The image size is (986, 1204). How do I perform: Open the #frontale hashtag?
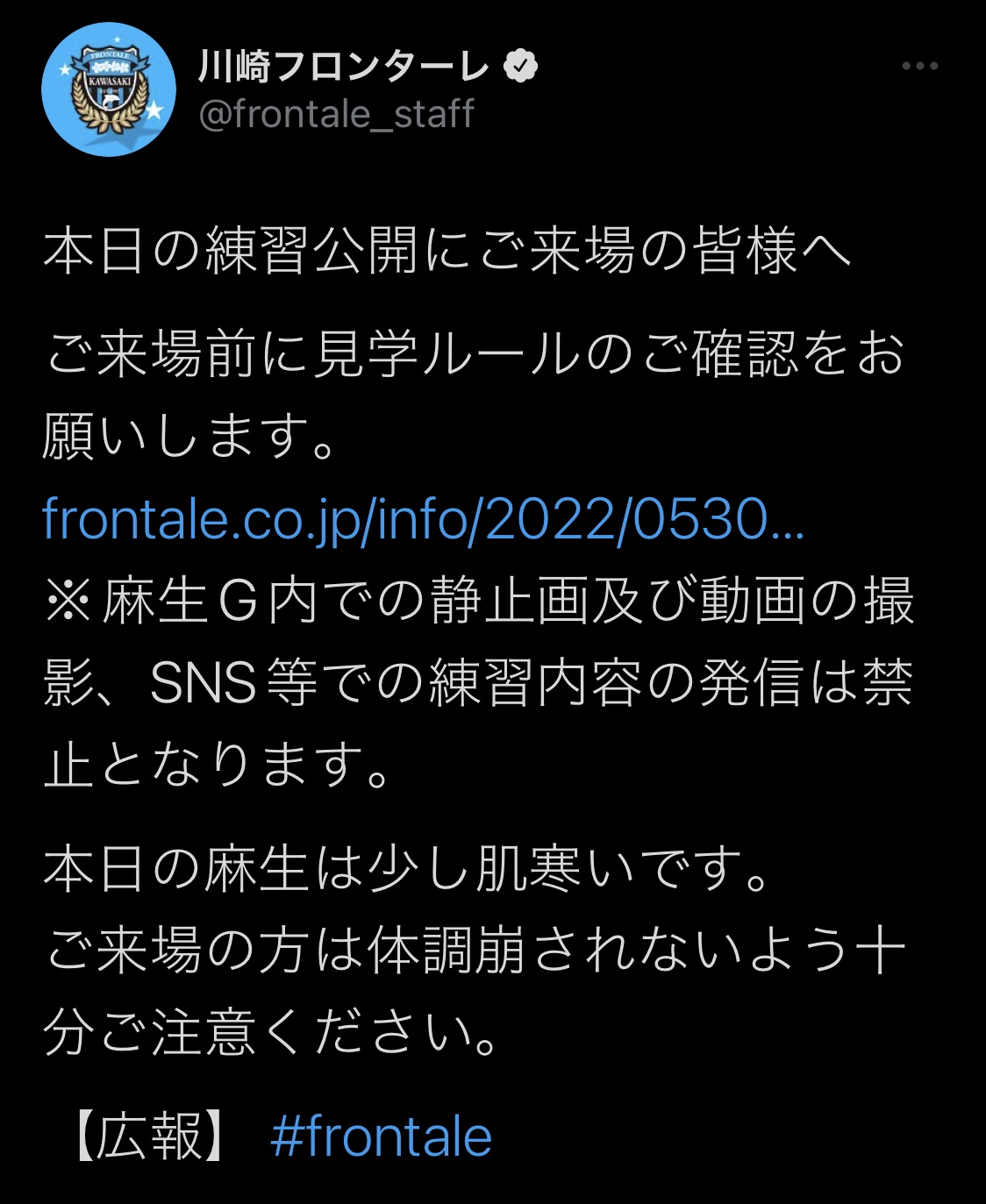pos(381,1137)
